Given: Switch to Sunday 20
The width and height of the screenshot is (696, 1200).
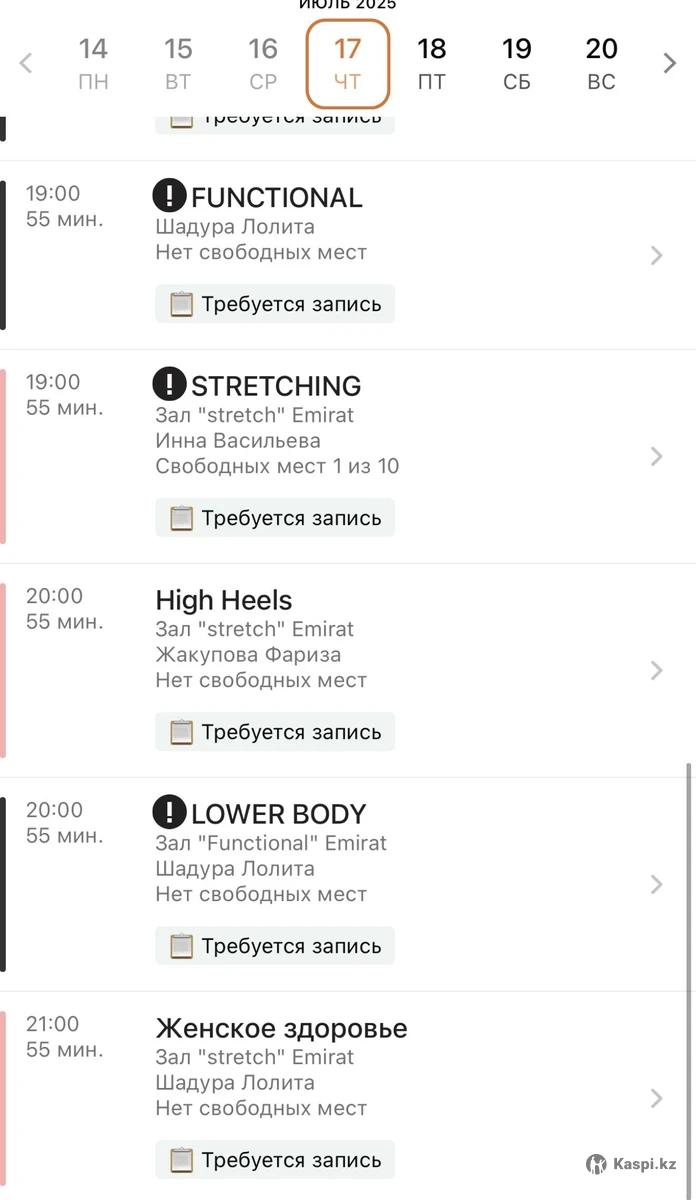Looking at the screenshot, I should click(601, 64).
